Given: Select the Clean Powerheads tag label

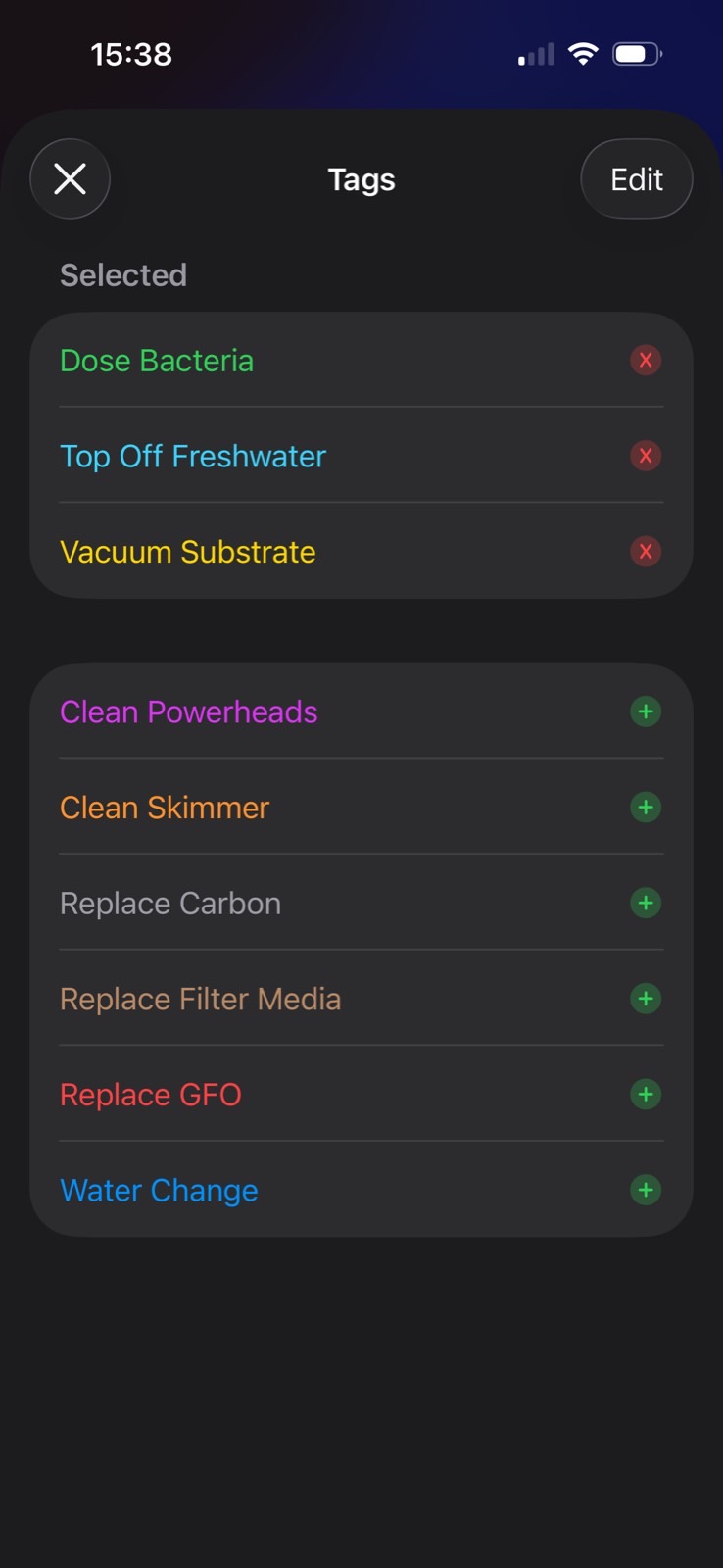Looking at the screenshot, I should [188, 711].
